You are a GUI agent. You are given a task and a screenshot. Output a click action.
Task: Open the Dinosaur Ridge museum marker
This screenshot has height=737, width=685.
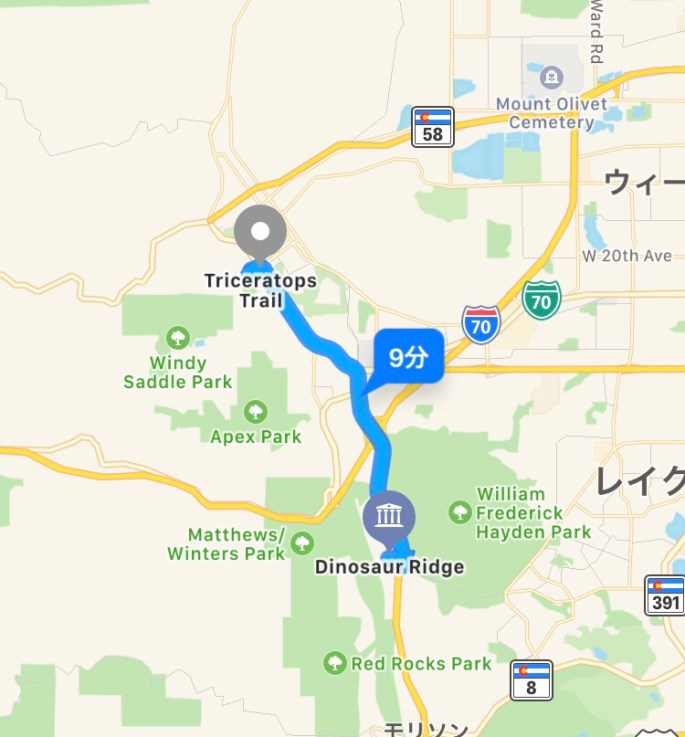point(391,517)
